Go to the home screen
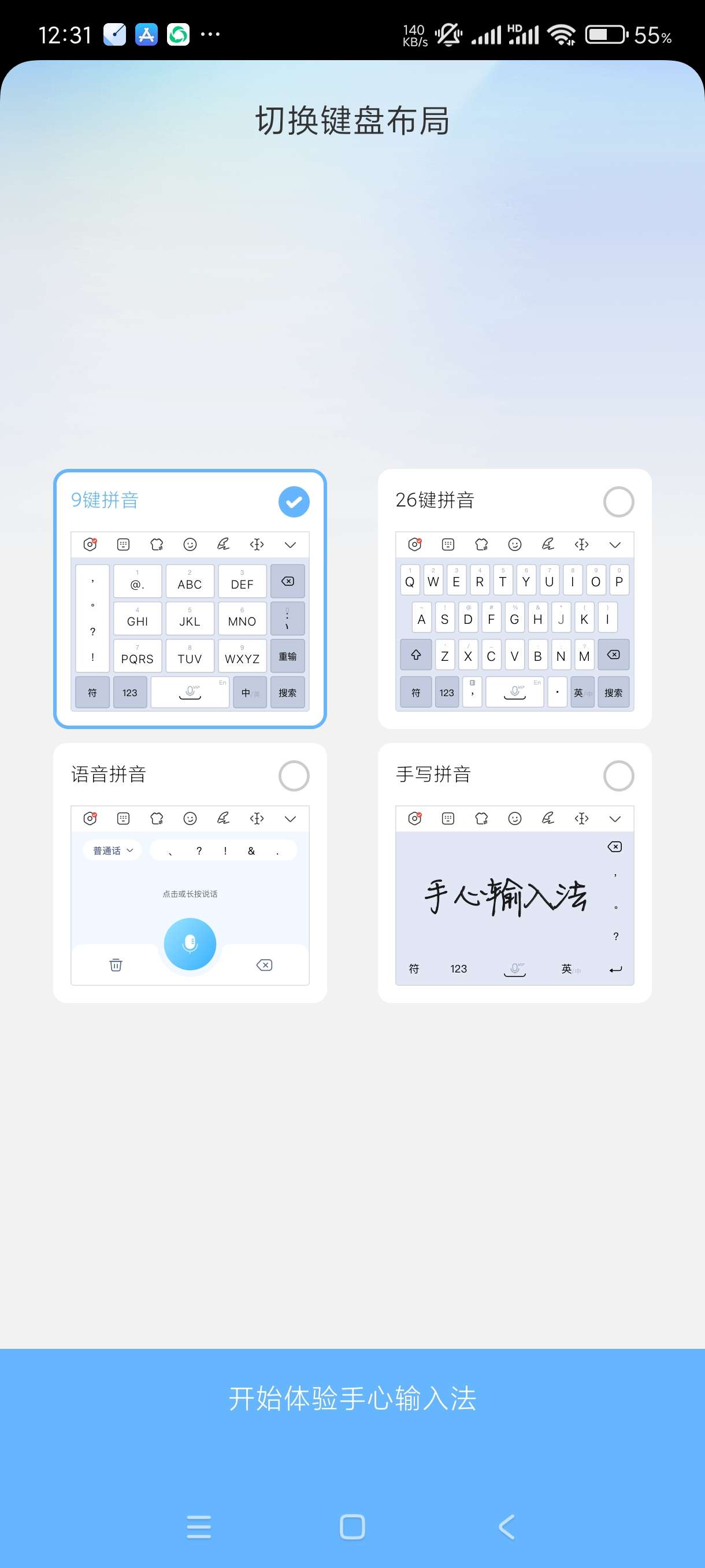This screenshot has width=705, height=1568. click(x=352, y=1526)
